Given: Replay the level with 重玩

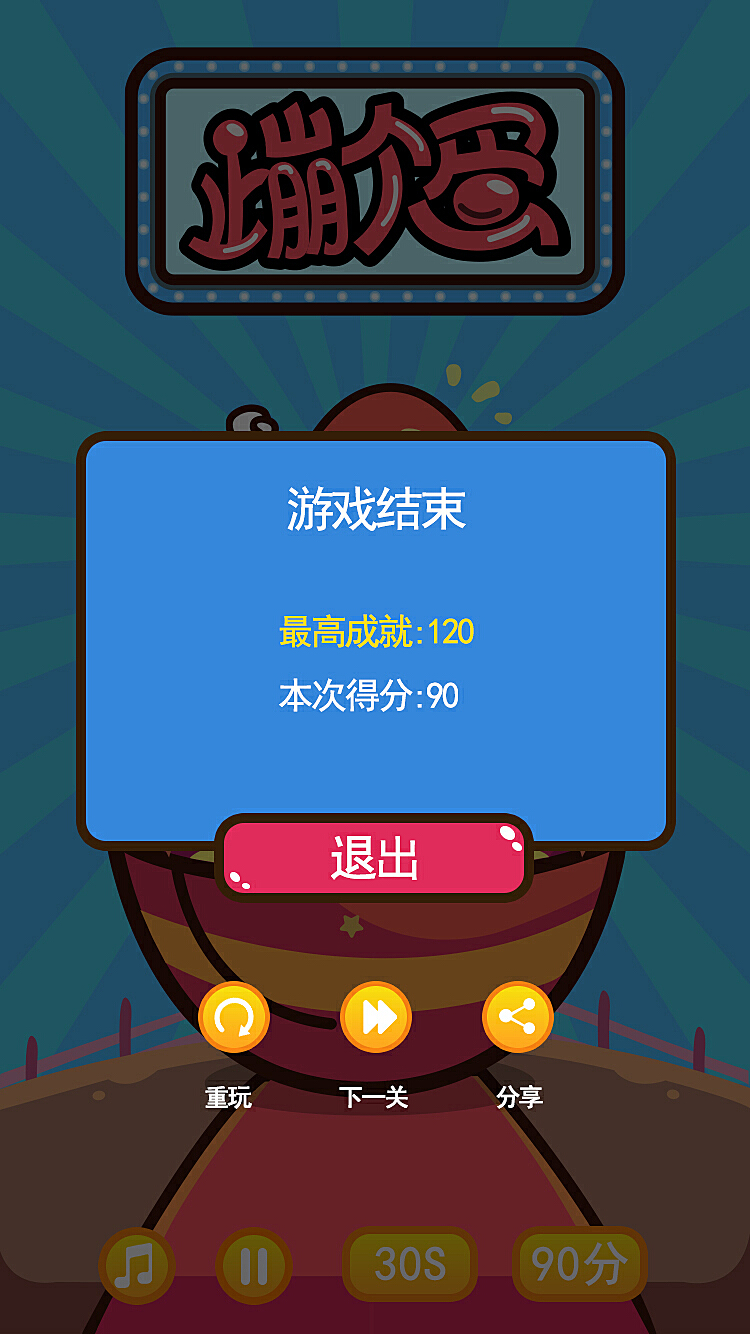Looking at the screenshot, I should (234, 1018).
